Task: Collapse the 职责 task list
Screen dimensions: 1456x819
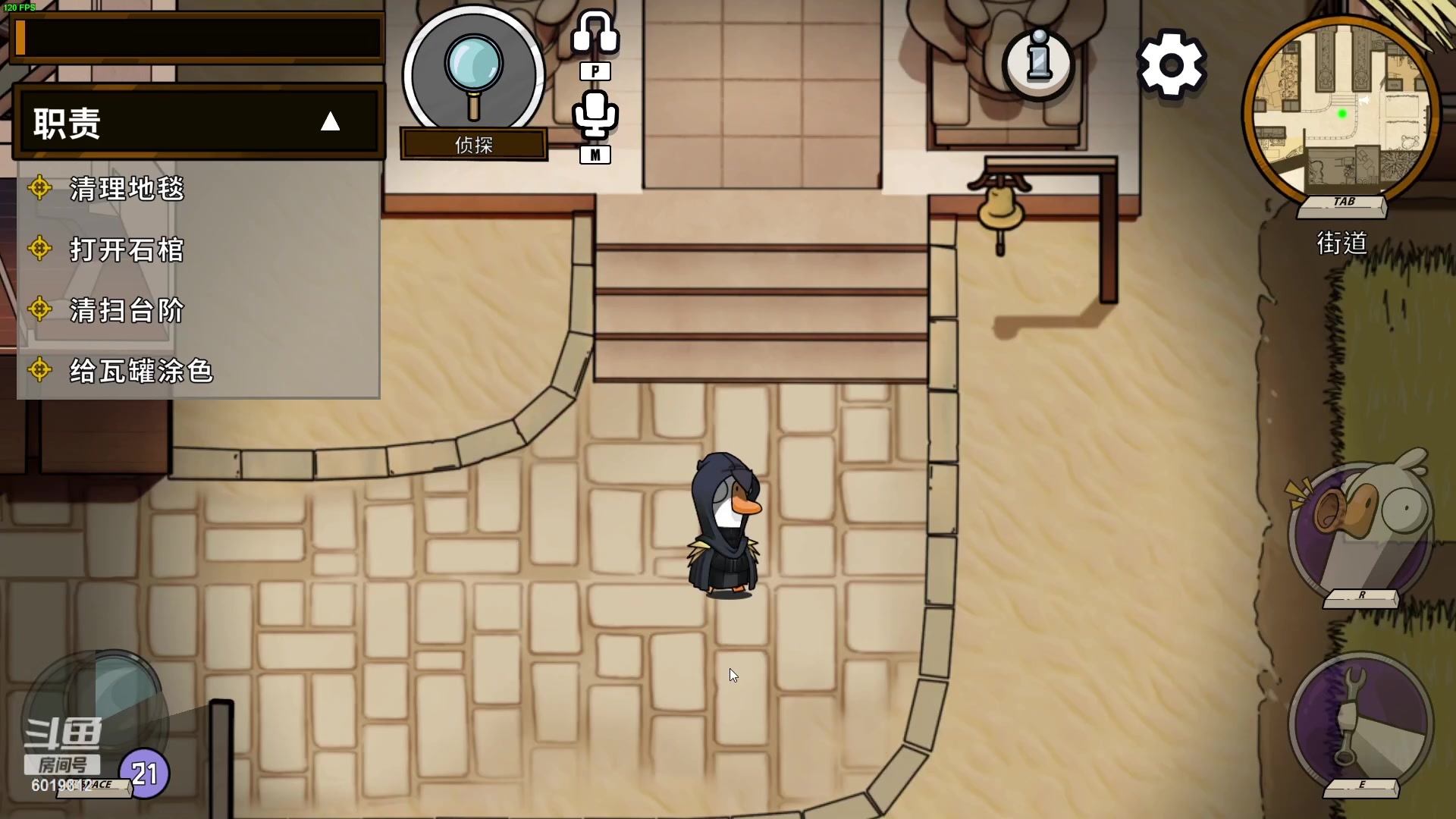Action: 330,122
